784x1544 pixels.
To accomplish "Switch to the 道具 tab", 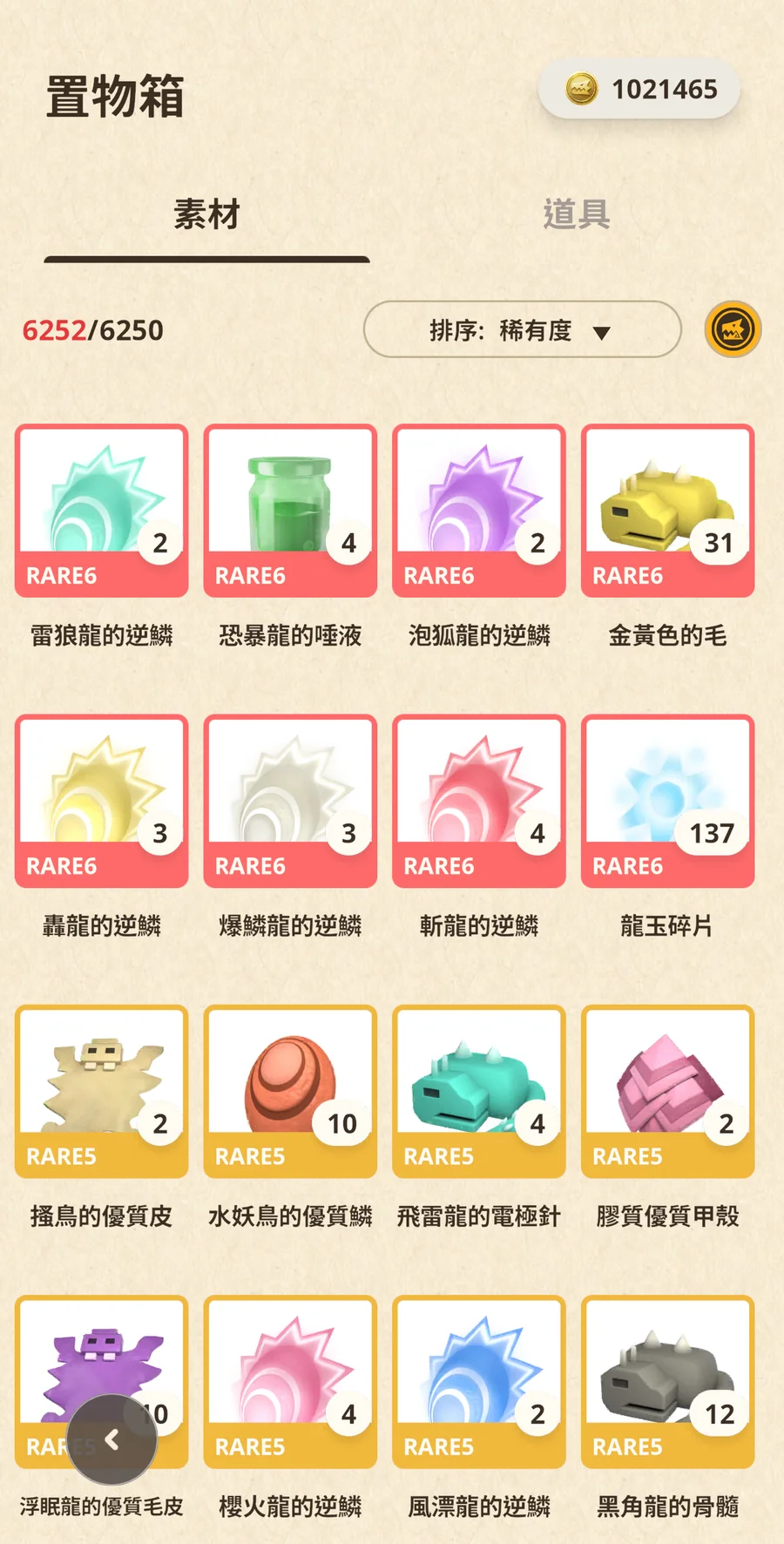I will (576, 214).
